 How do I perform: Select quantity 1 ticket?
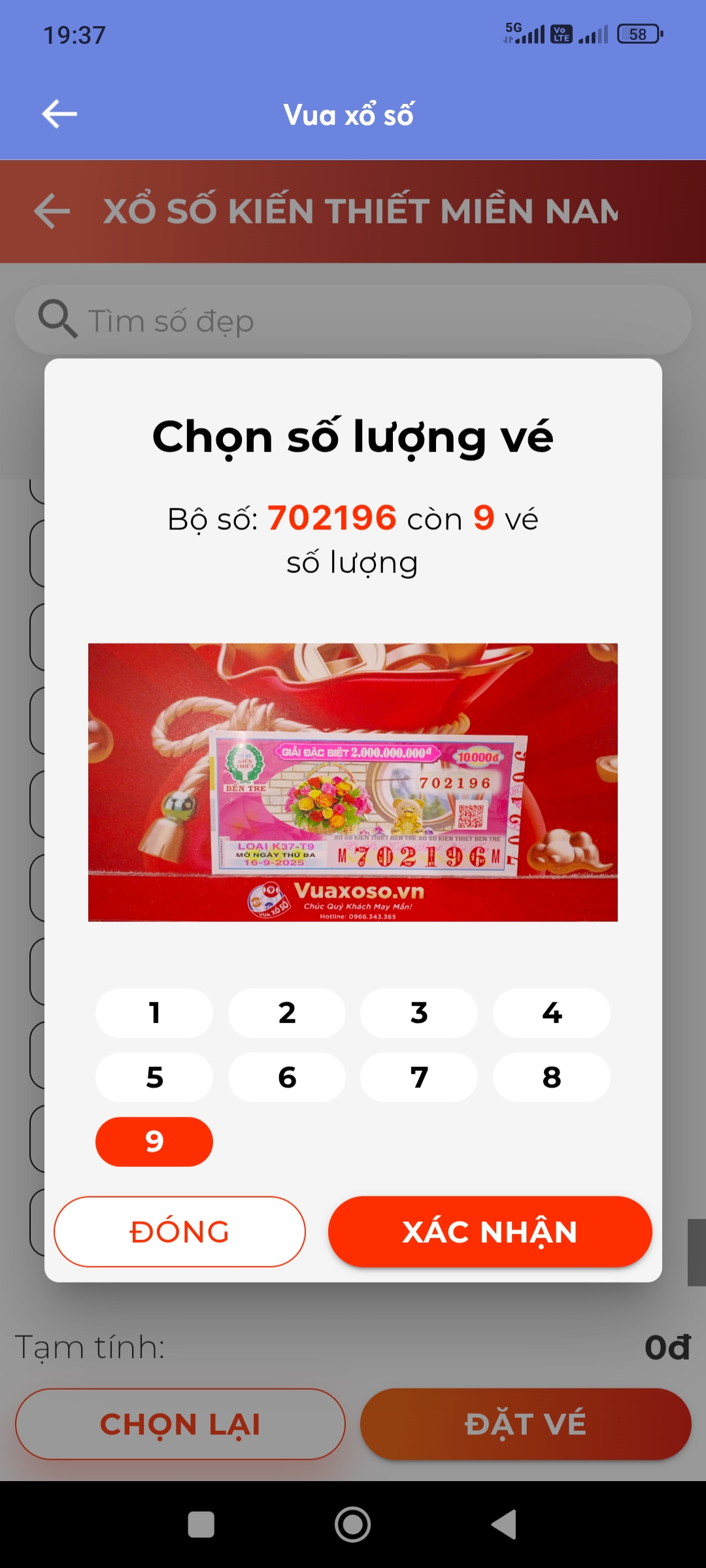(x=154, y=1013)
